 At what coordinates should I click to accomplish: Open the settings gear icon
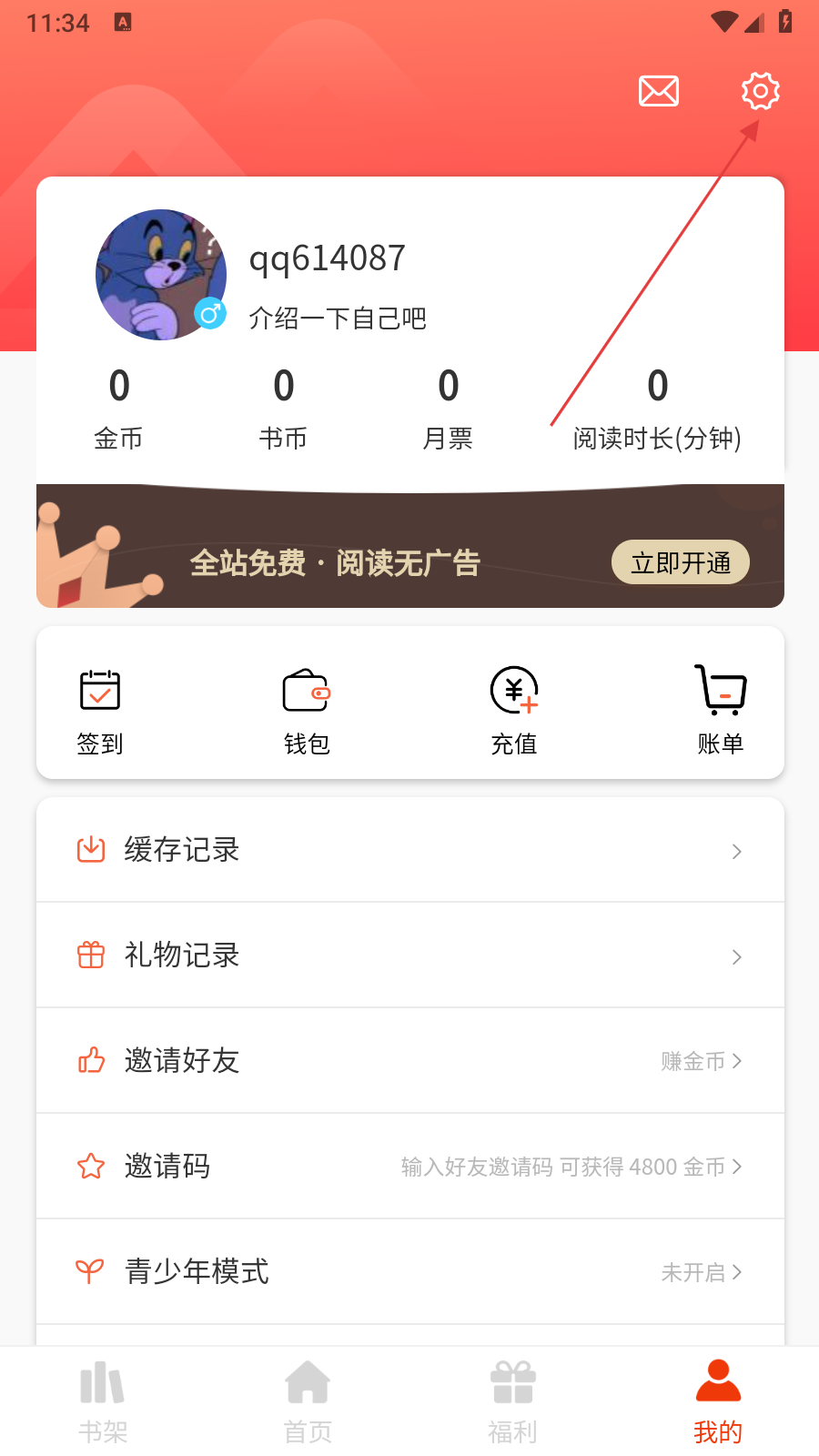(x=760, y=91)
